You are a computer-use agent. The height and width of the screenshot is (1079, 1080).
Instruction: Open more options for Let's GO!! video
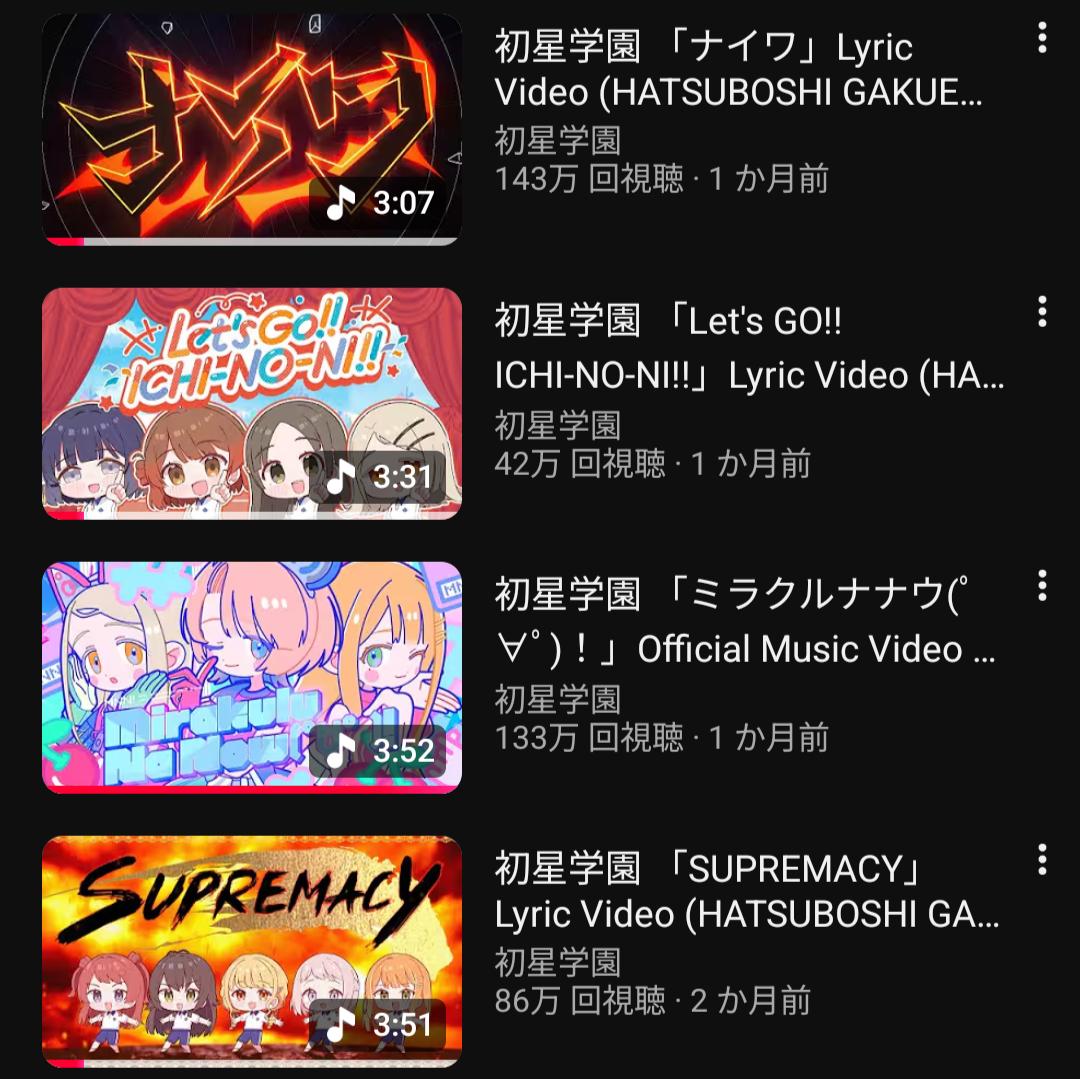(1042, 312)
